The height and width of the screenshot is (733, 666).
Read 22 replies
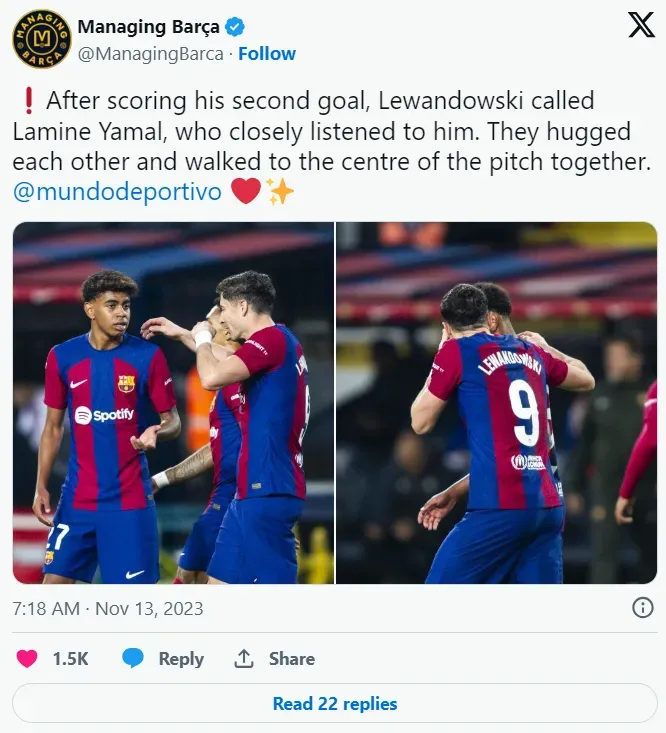coord(334,704)
